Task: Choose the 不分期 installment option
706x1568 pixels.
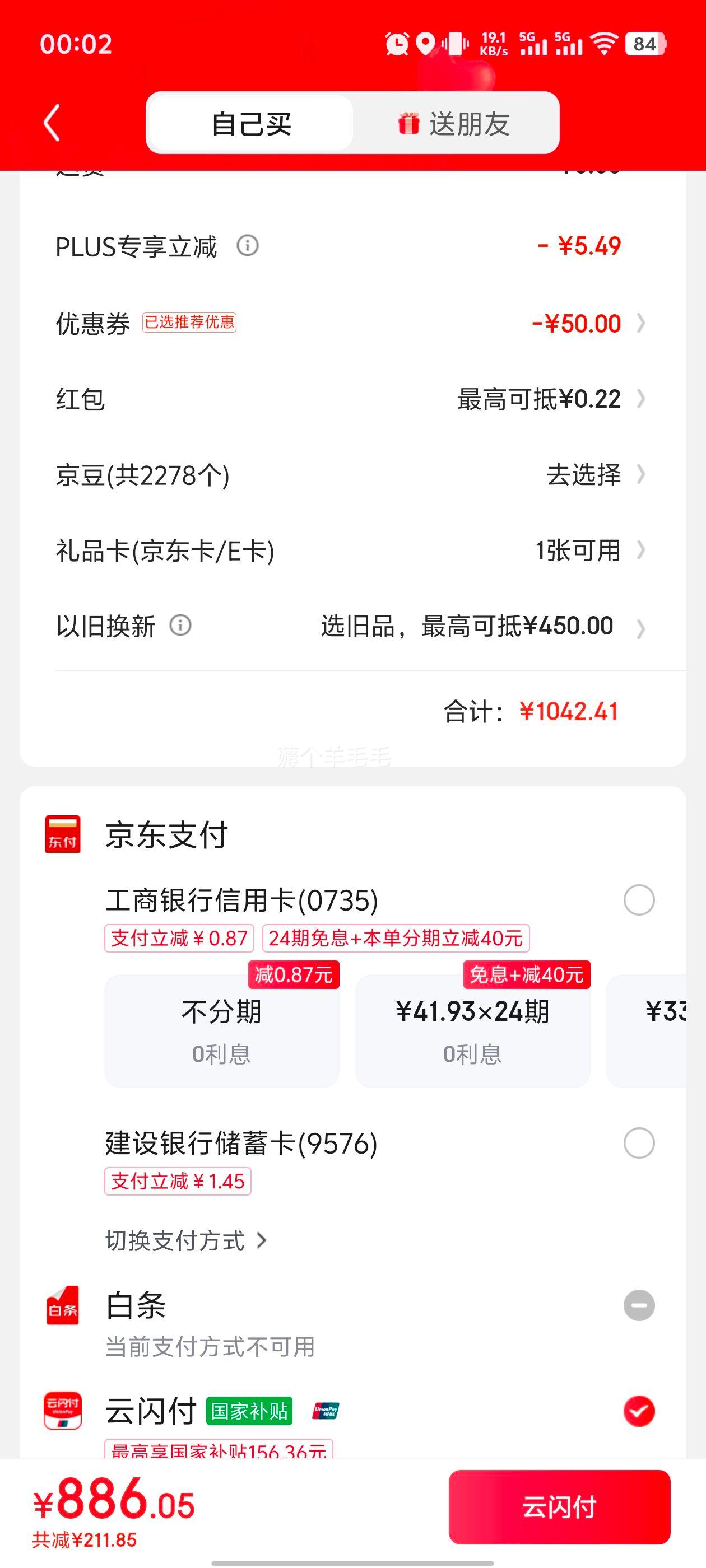Action: point(222,1030)
